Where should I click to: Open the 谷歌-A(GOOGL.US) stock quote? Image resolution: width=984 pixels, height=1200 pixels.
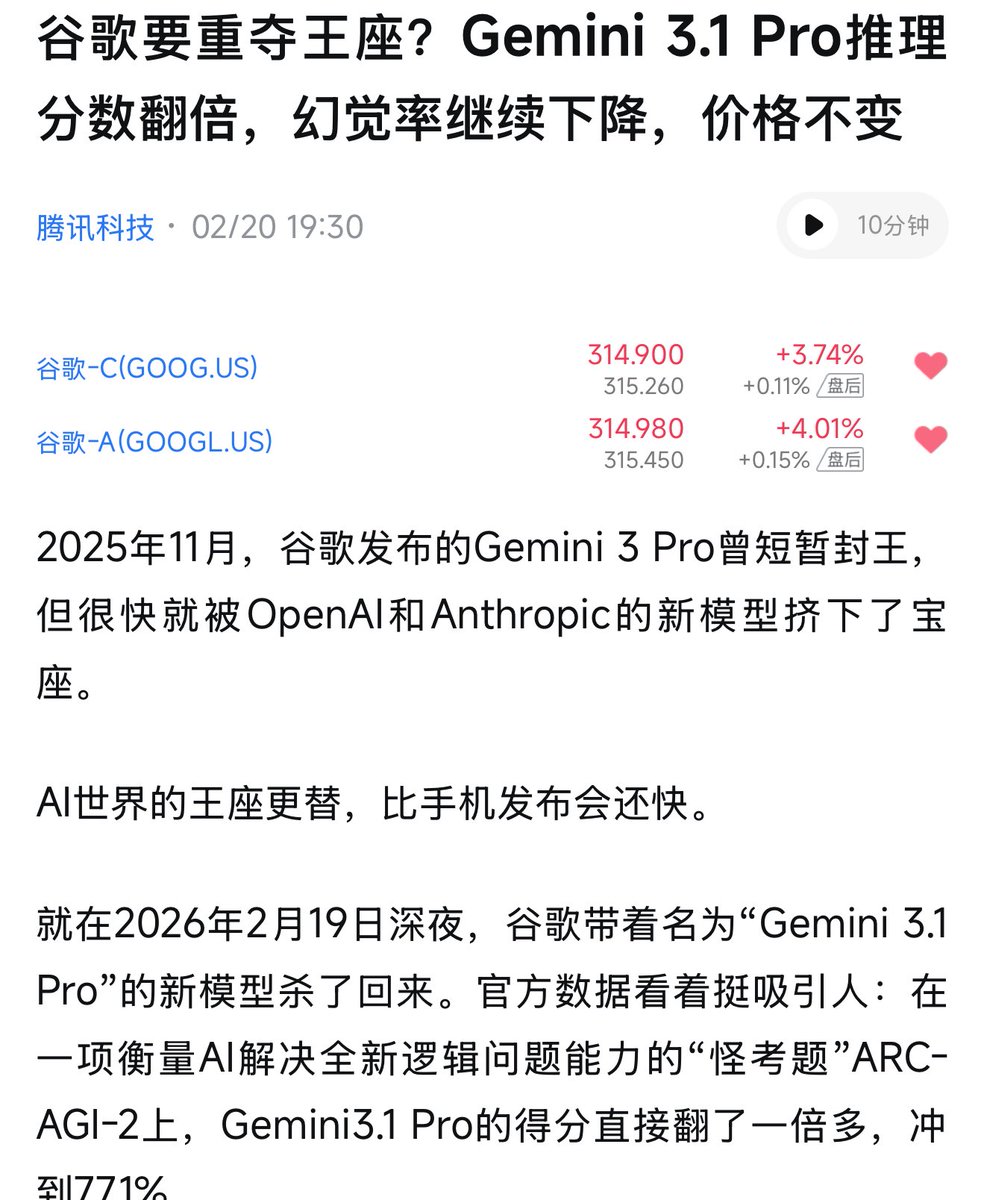(x=155, y=442)
